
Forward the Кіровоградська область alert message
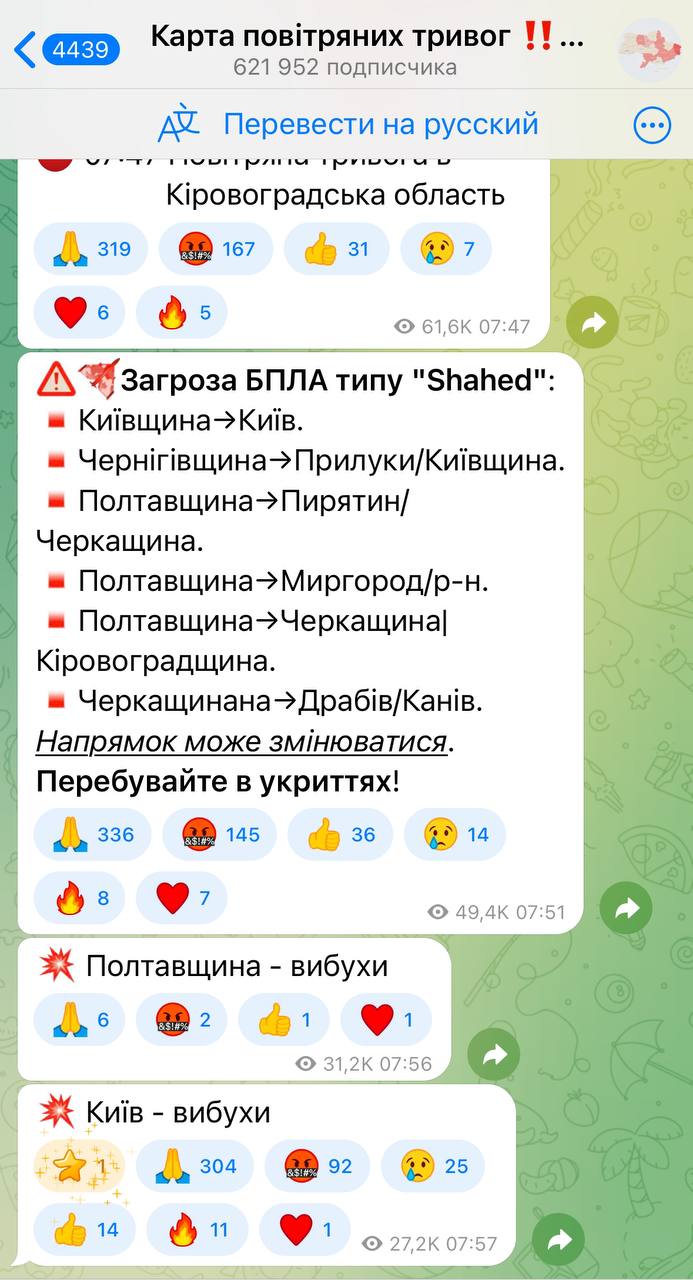pyautogui.click(x=592, y=322)
